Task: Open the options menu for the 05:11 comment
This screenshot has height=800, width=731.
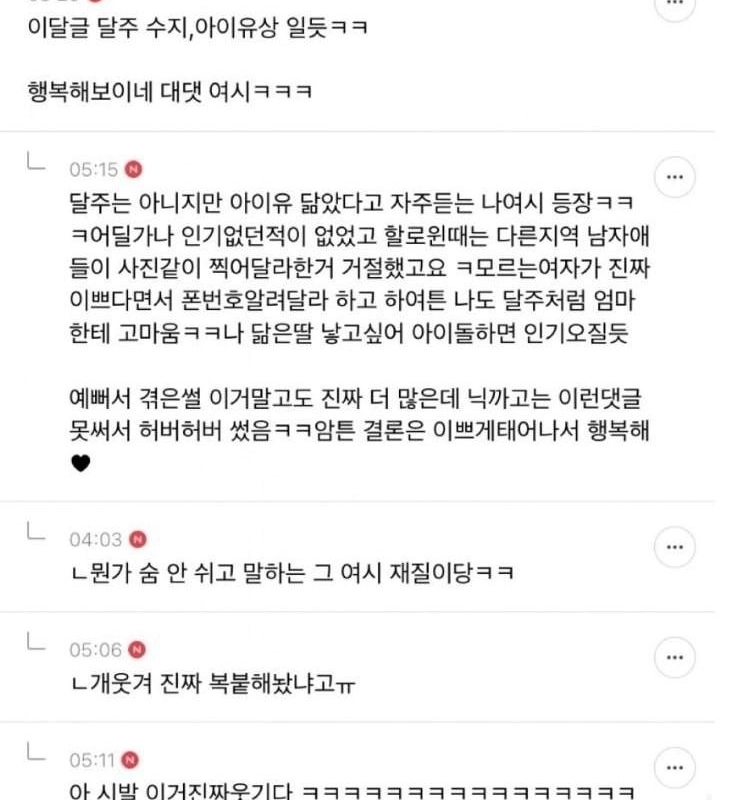Action: tap(675, 765)
